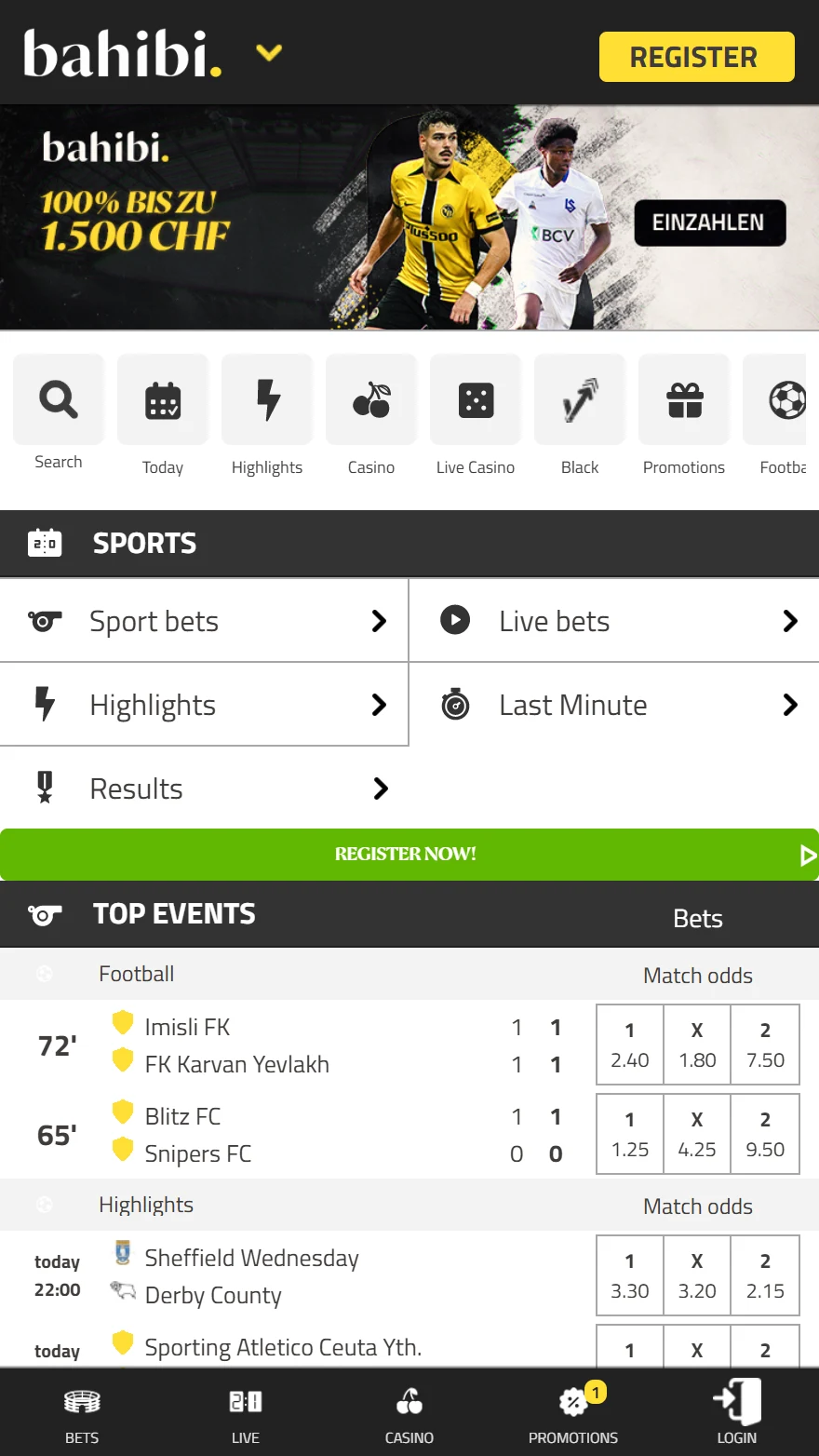View Results page
Viewport: 819px width, 1456px height.
pyautogui.click(x=205, y=789)
